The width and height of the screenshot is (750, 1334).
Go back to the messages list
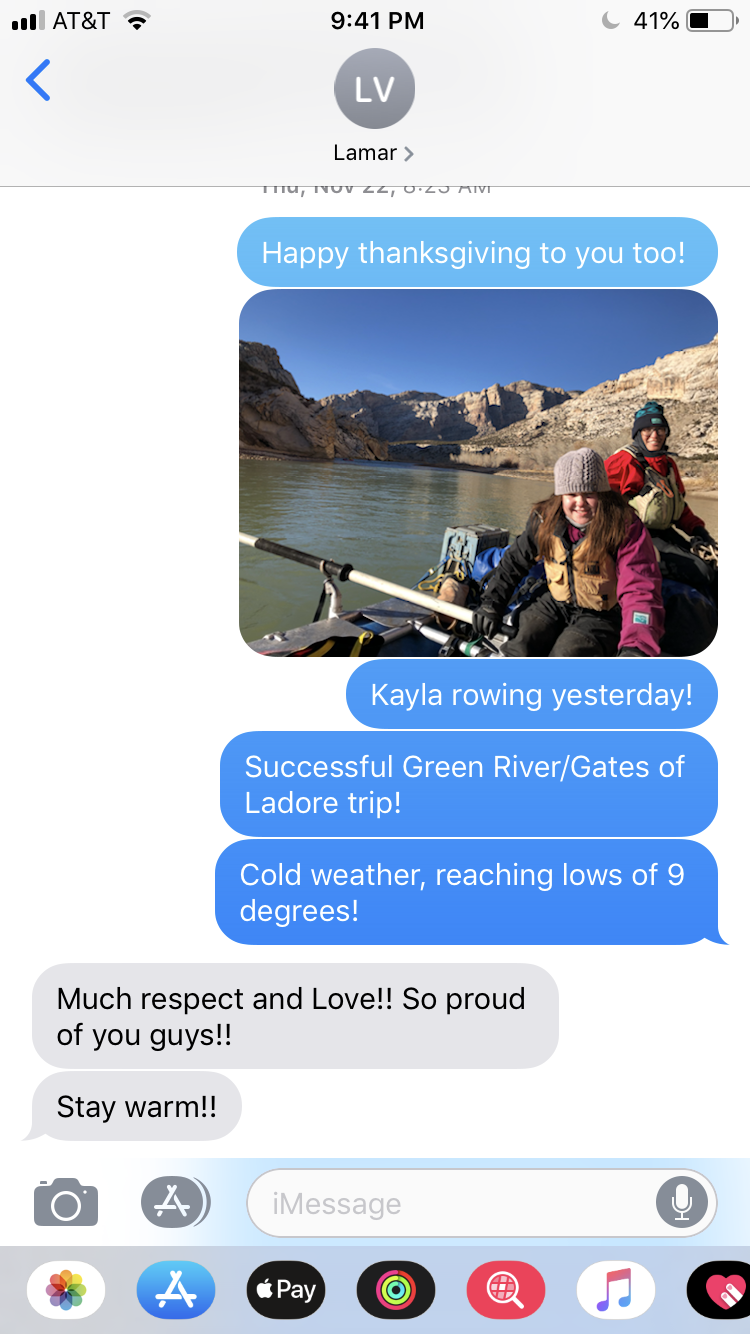click(38, 80)
